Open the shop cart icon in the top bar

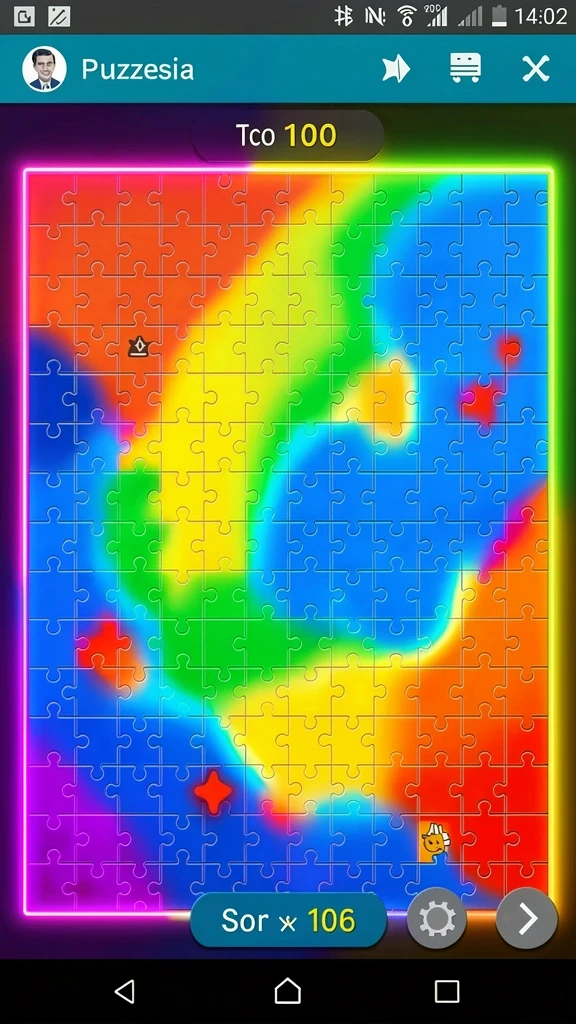coord(466,68)
